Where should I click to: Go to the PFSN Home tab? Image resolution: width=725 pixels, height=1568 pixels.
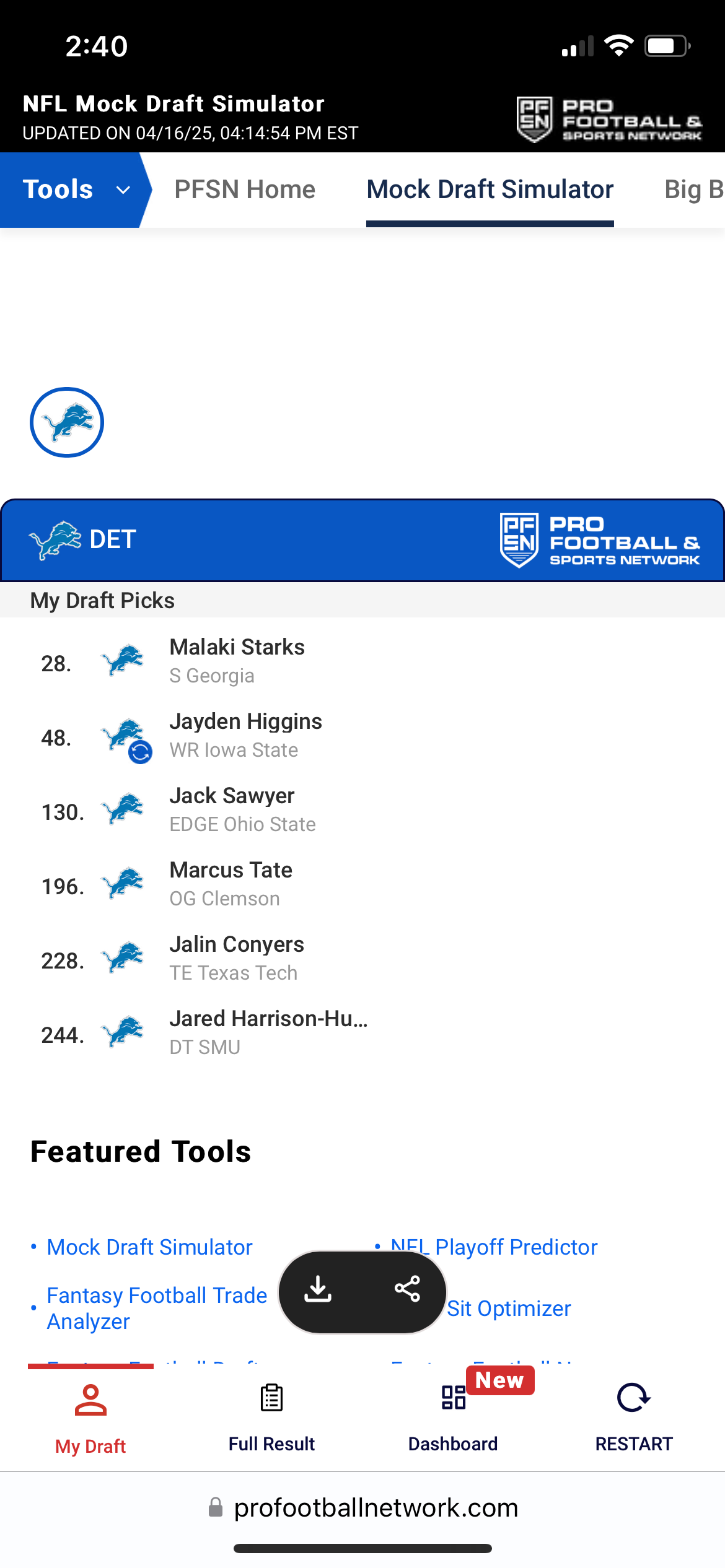click(245, 189)
